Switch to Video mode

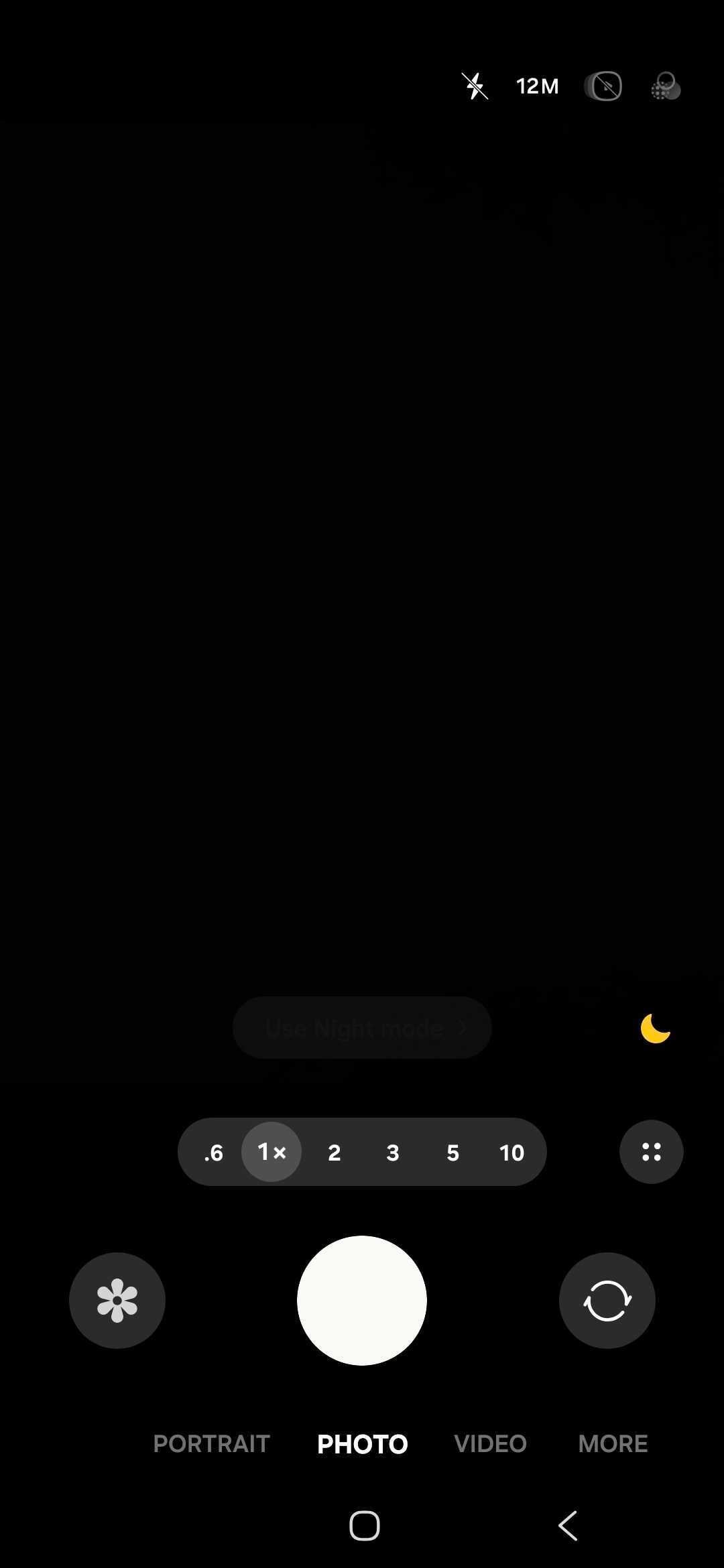pos(490,1443)
